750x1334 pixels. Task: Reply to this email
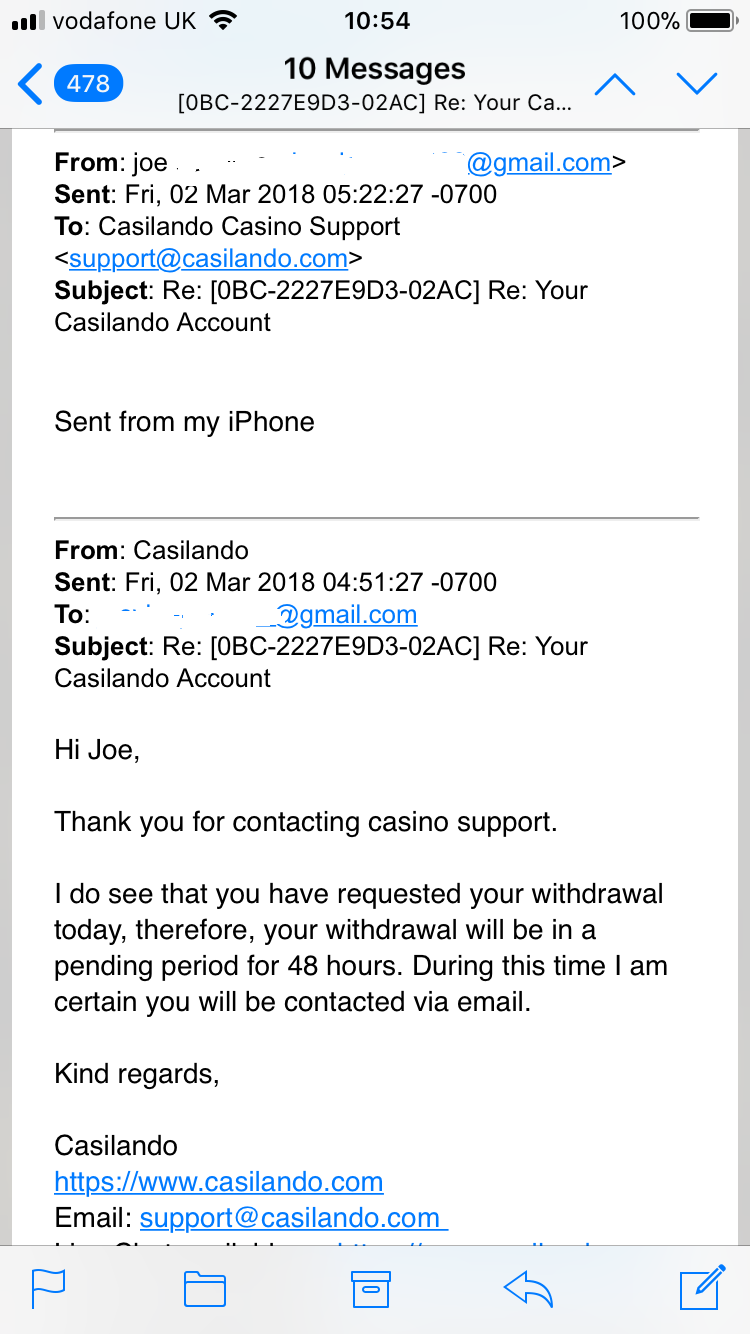pyautogui.click(x=529, y=1288)
